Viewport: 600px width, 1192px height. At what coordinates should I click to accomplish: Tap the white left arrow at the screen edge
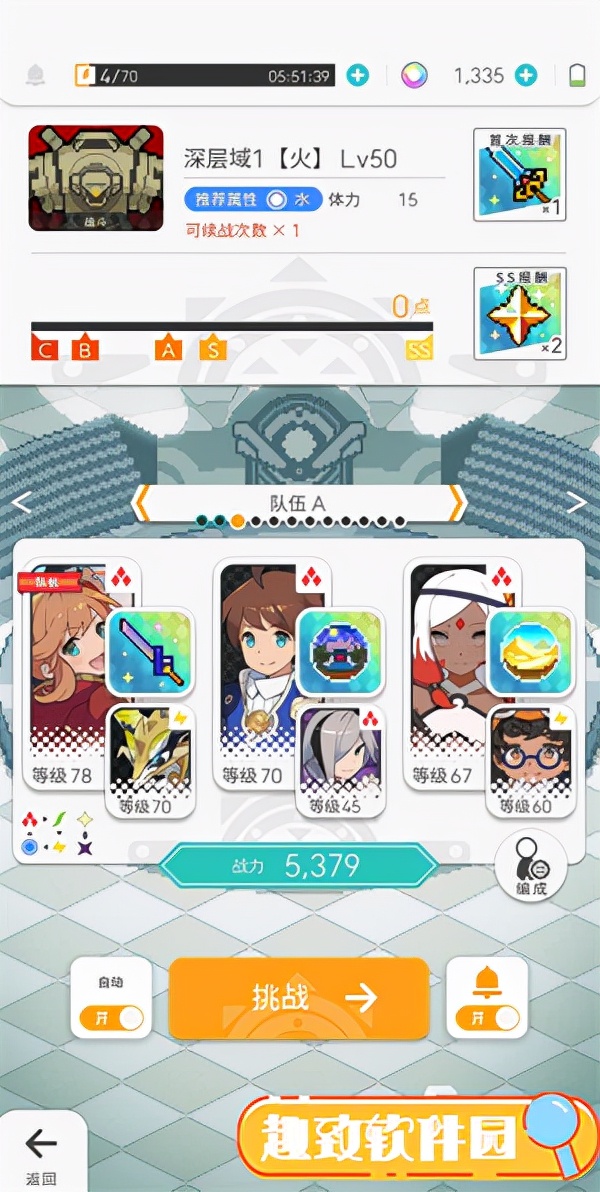21,503
